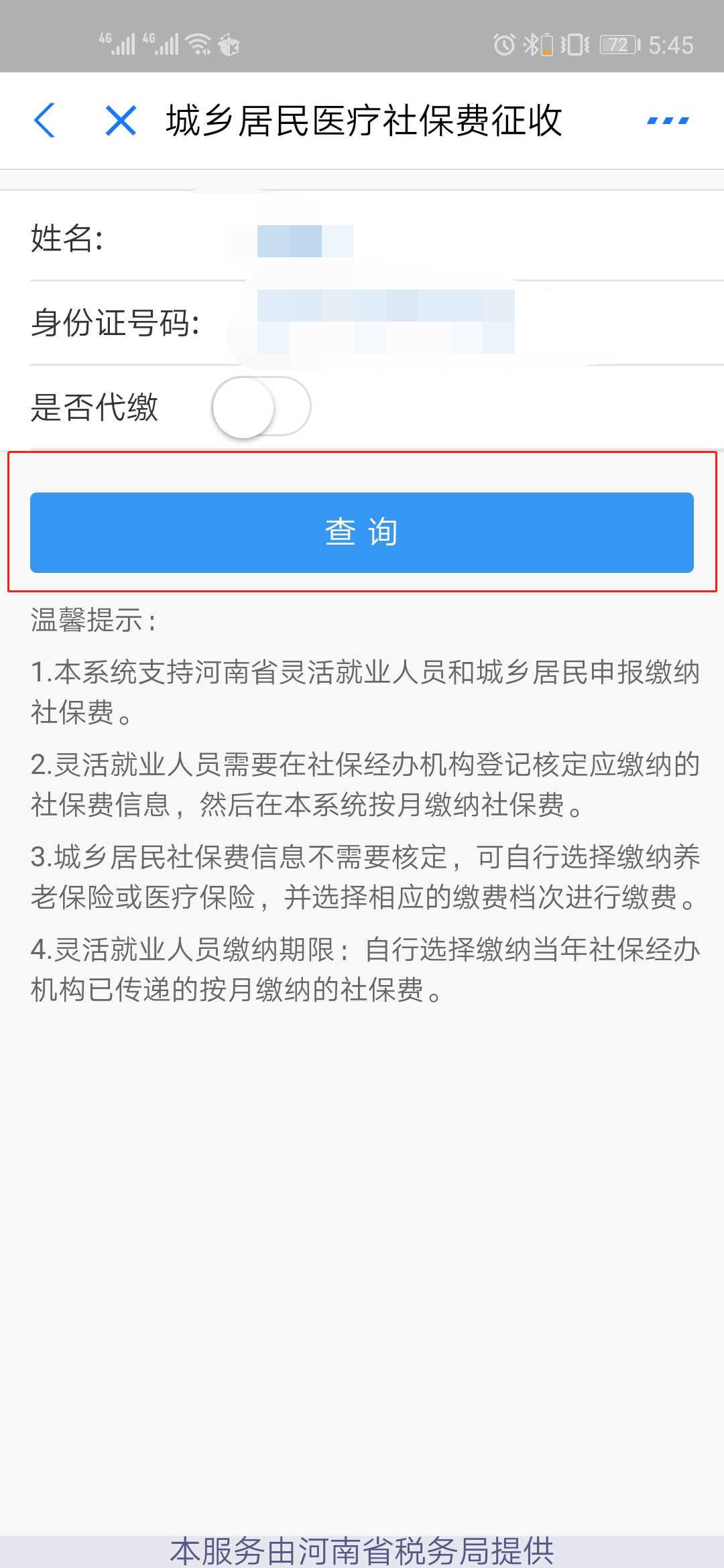
Task: Go back with the left arrow
Action: click(45, 121)
